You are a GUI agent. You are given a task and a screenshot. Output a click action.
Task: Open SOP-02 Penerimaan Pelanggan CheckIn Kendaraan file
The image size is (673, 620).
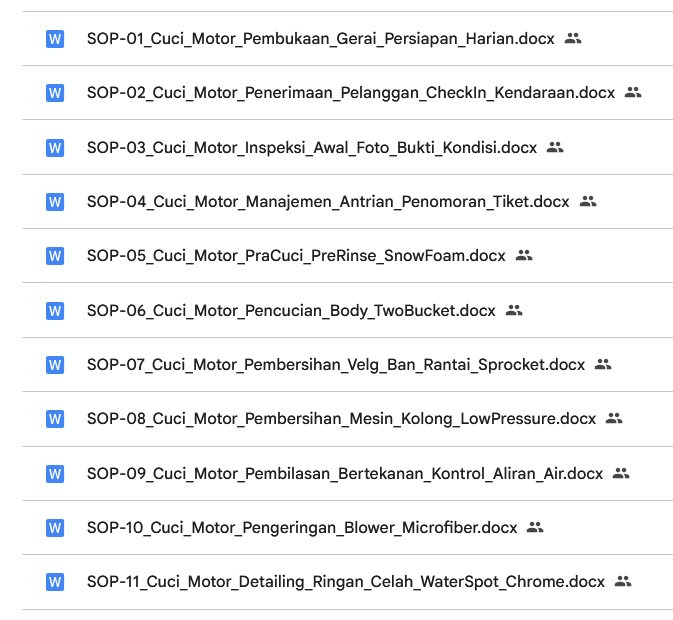click(350, 93)
